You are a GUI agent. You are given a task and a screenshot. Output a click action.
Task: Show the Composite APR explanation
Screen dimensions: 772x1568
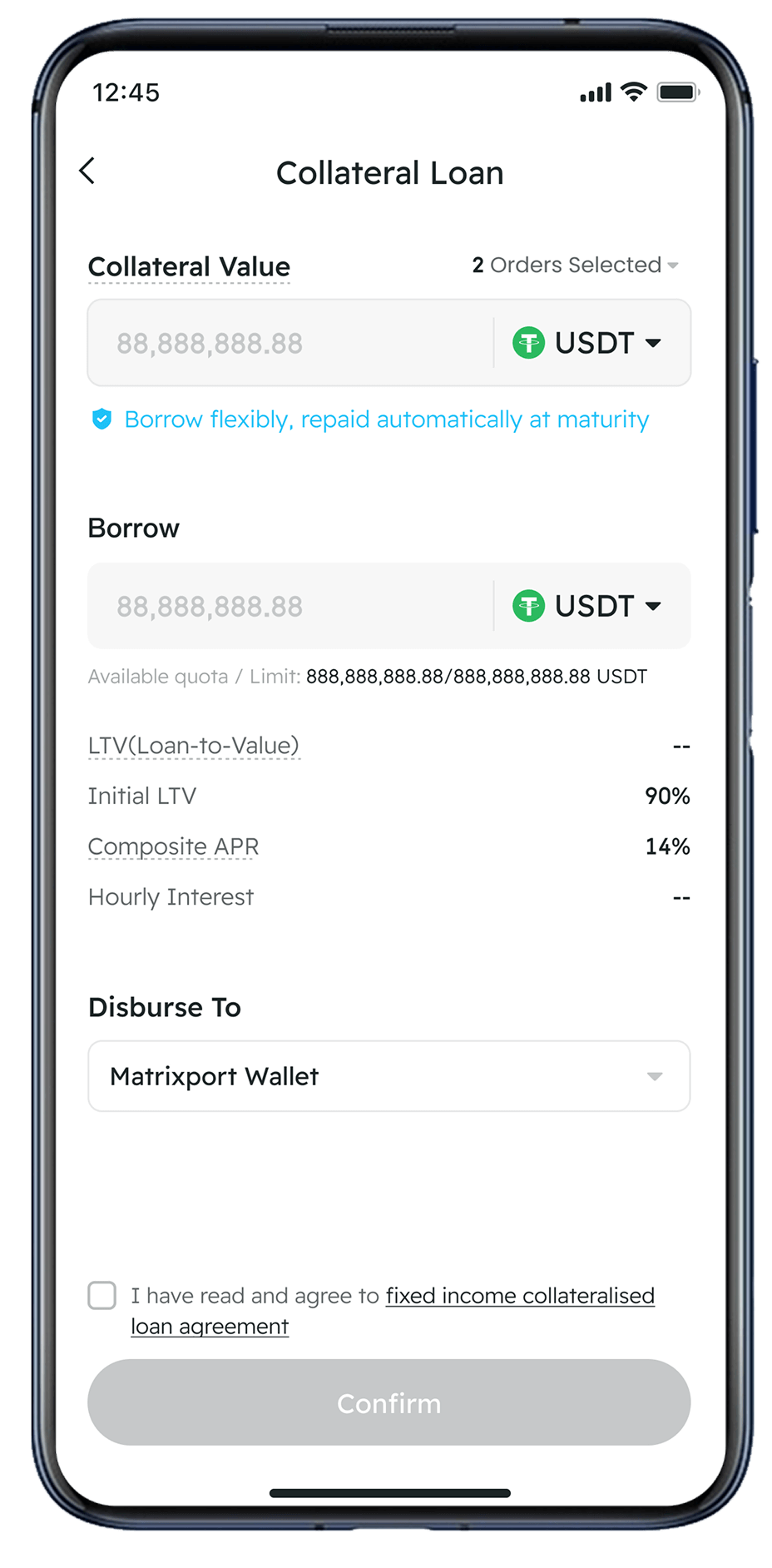(x=174, y=846)
